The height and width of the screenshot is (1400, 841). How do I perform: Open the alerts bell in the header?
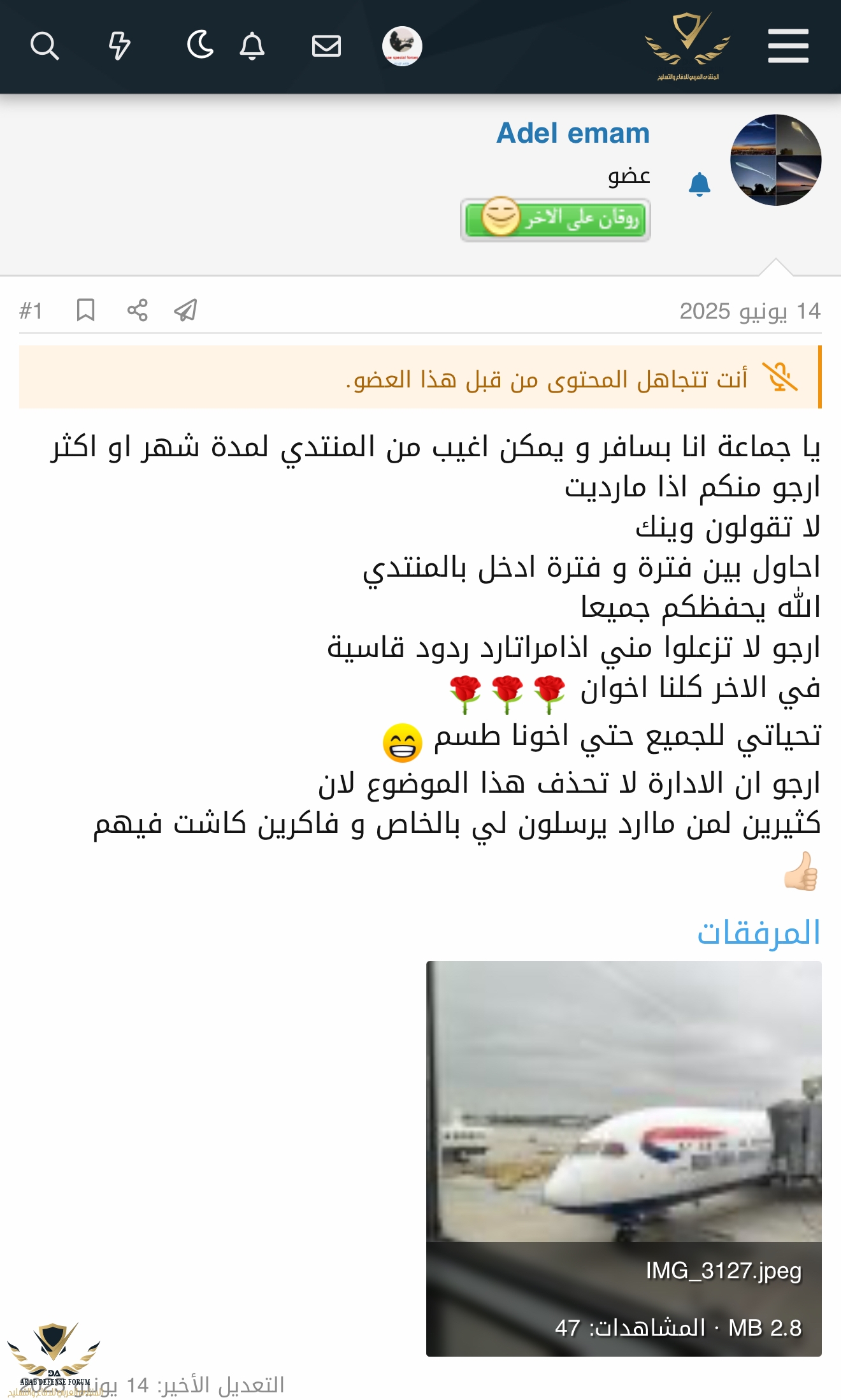click(252, 46)
